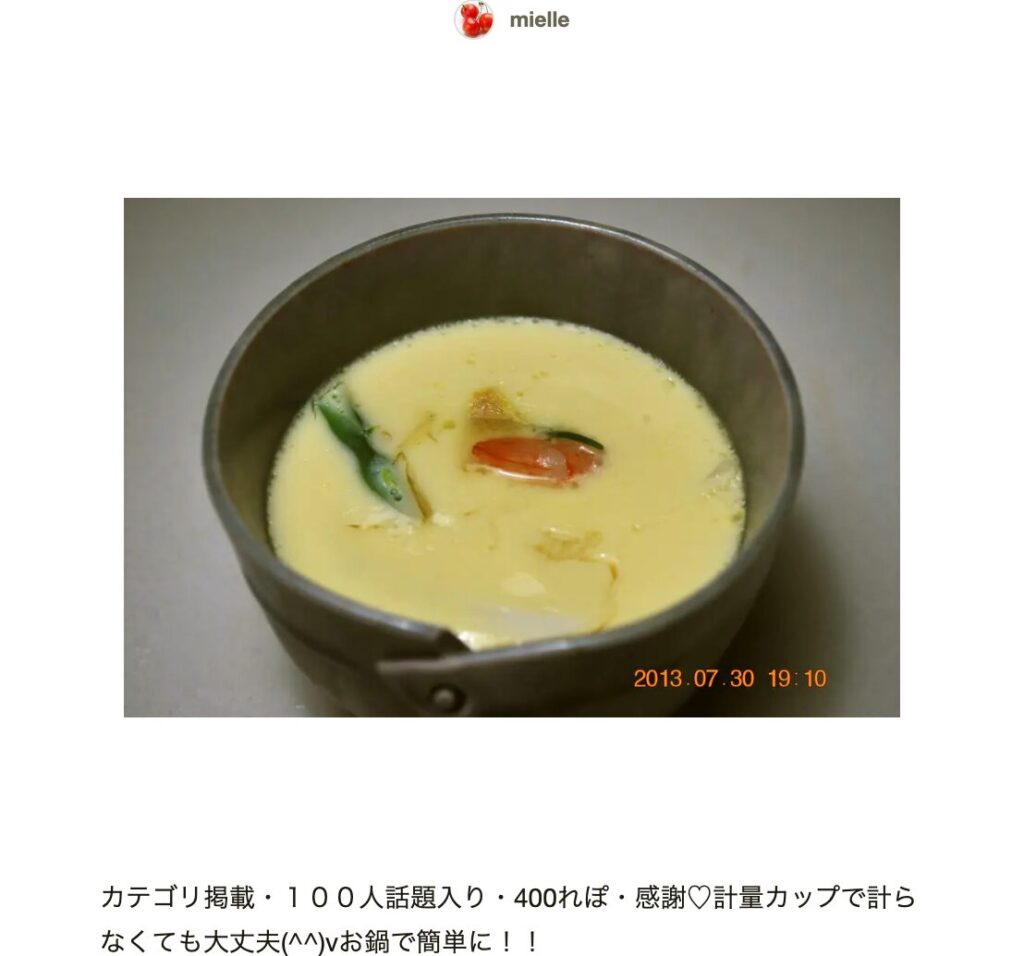Open the chawanmushi recipe photo
The image size is (1024, 956).
pos(511,457)
